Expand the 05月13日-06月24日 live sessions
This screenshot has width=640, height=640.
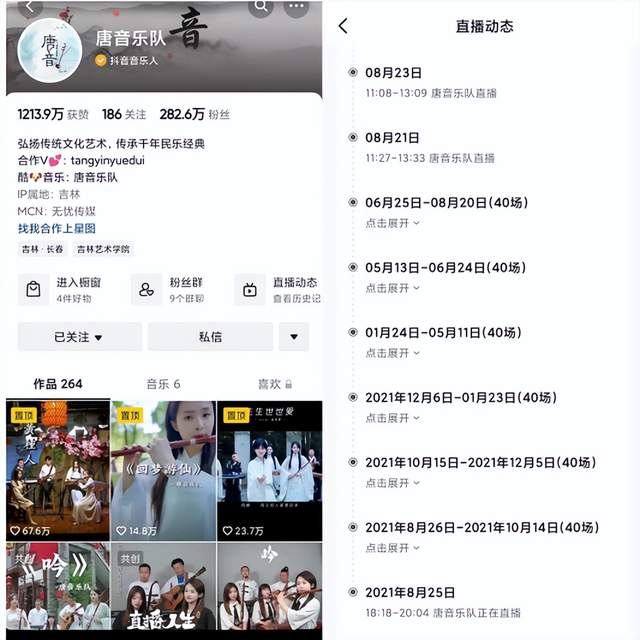pyautogui.click(x=392, y=288)
